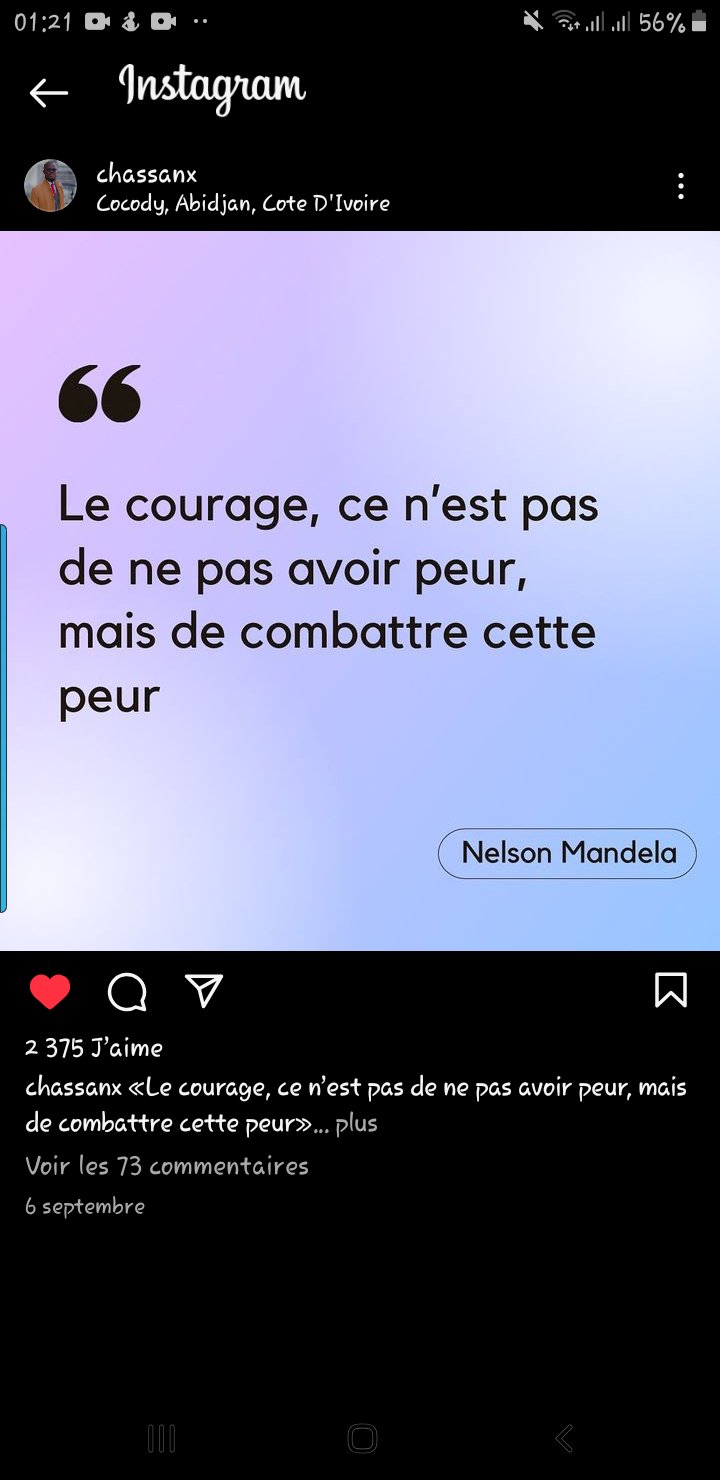Open chassanx's profile picture
The height and width of the screenshot is (1480, 720).
50,186
